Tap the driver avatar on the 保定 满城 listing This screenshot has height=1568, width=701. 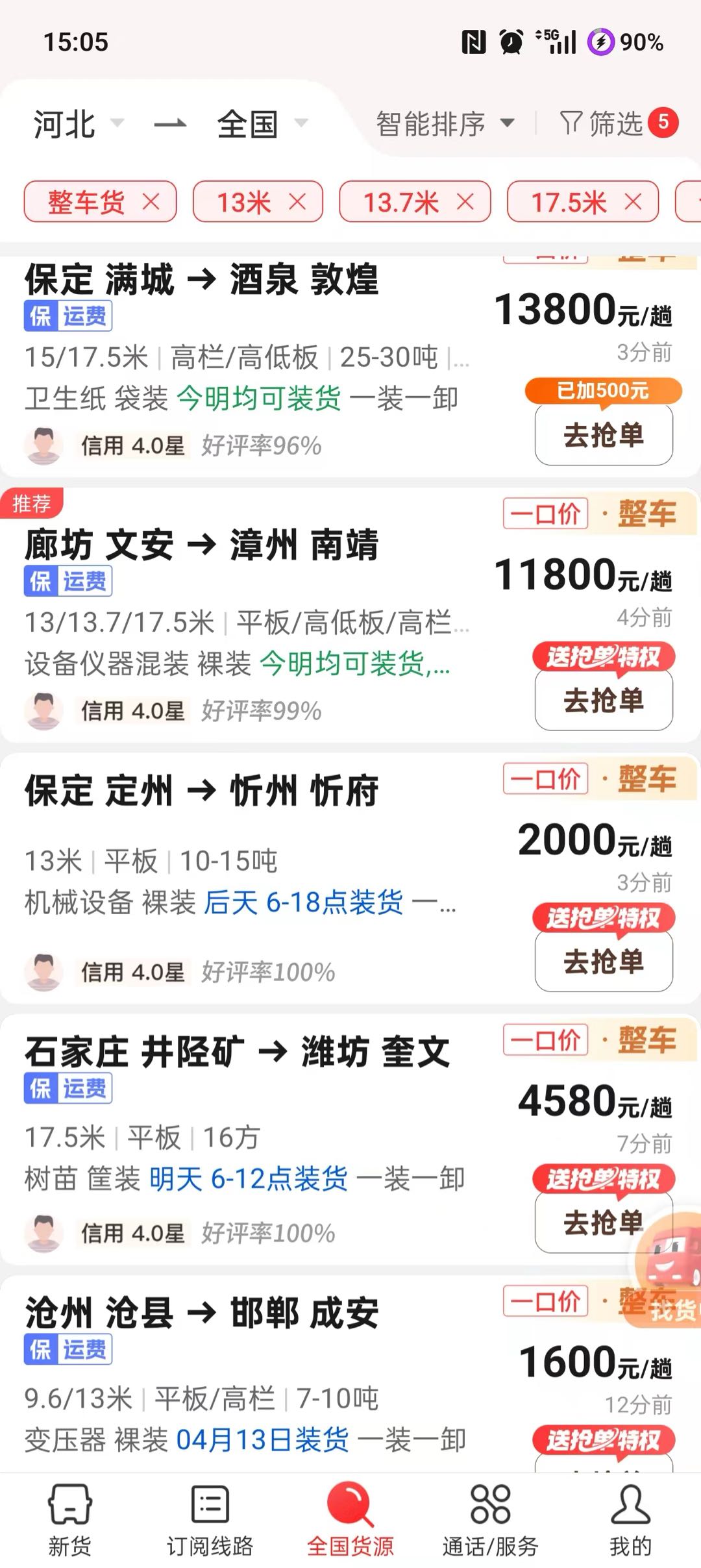(42, 443)
